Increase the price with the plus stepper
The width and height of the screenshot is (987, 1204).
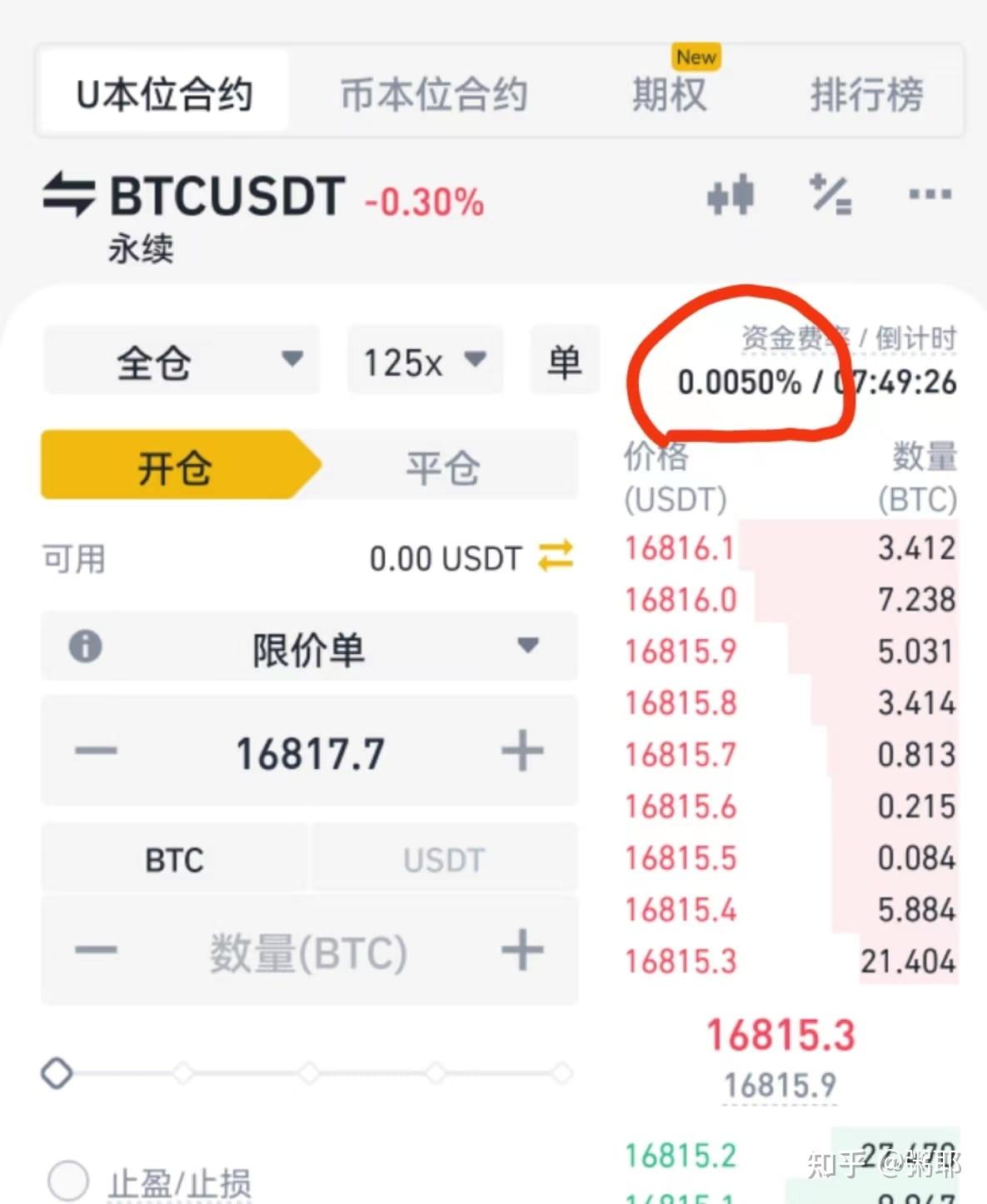point(522,752)
